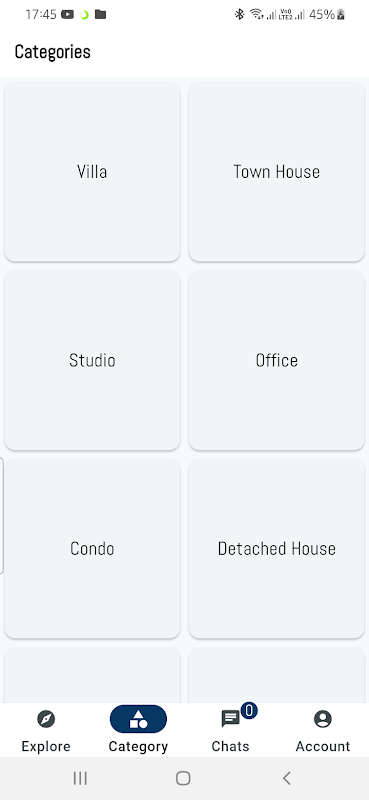Go to the Account tab
The image size is (369, 800).
click(323, 730)
